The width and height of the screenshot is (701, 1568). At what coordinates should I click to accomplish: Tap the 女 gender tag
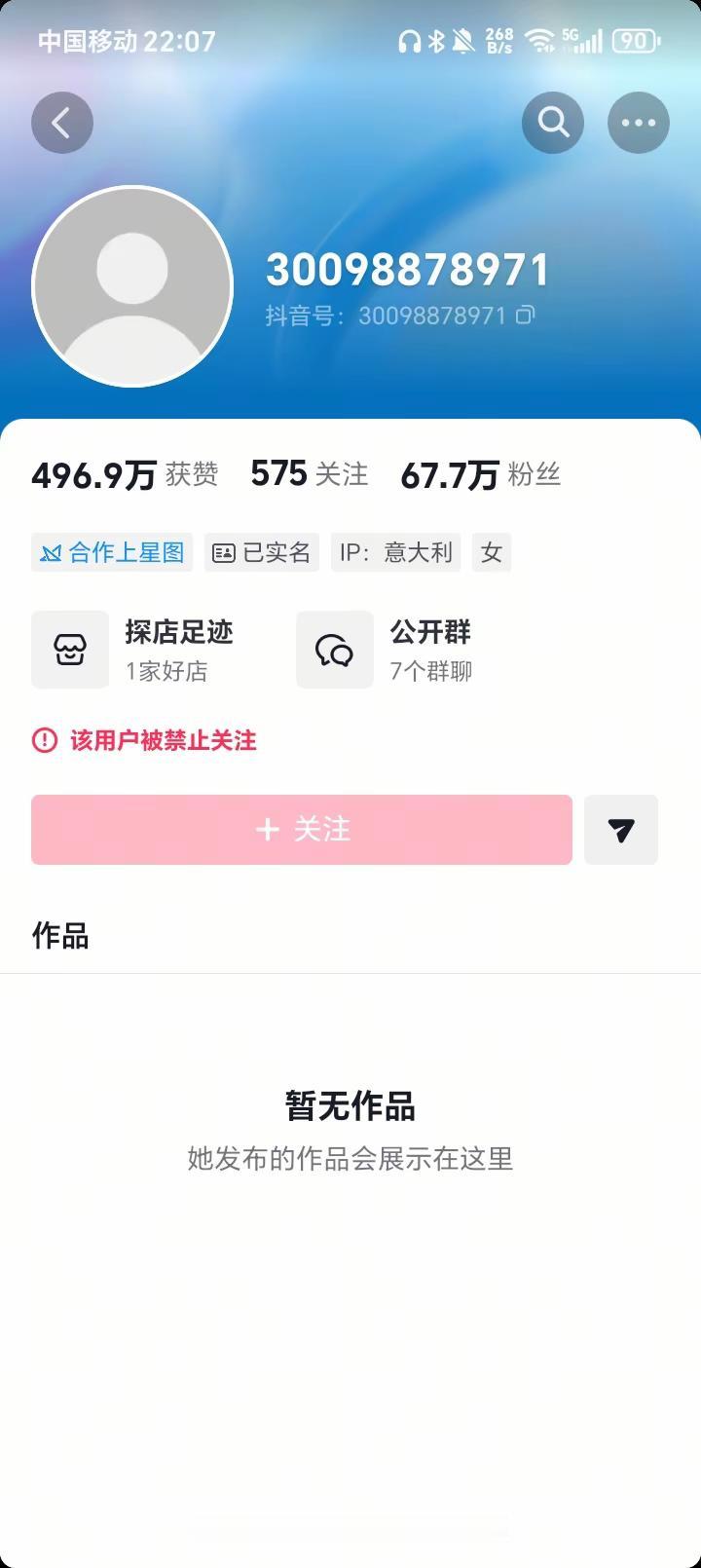coord(491,552)
